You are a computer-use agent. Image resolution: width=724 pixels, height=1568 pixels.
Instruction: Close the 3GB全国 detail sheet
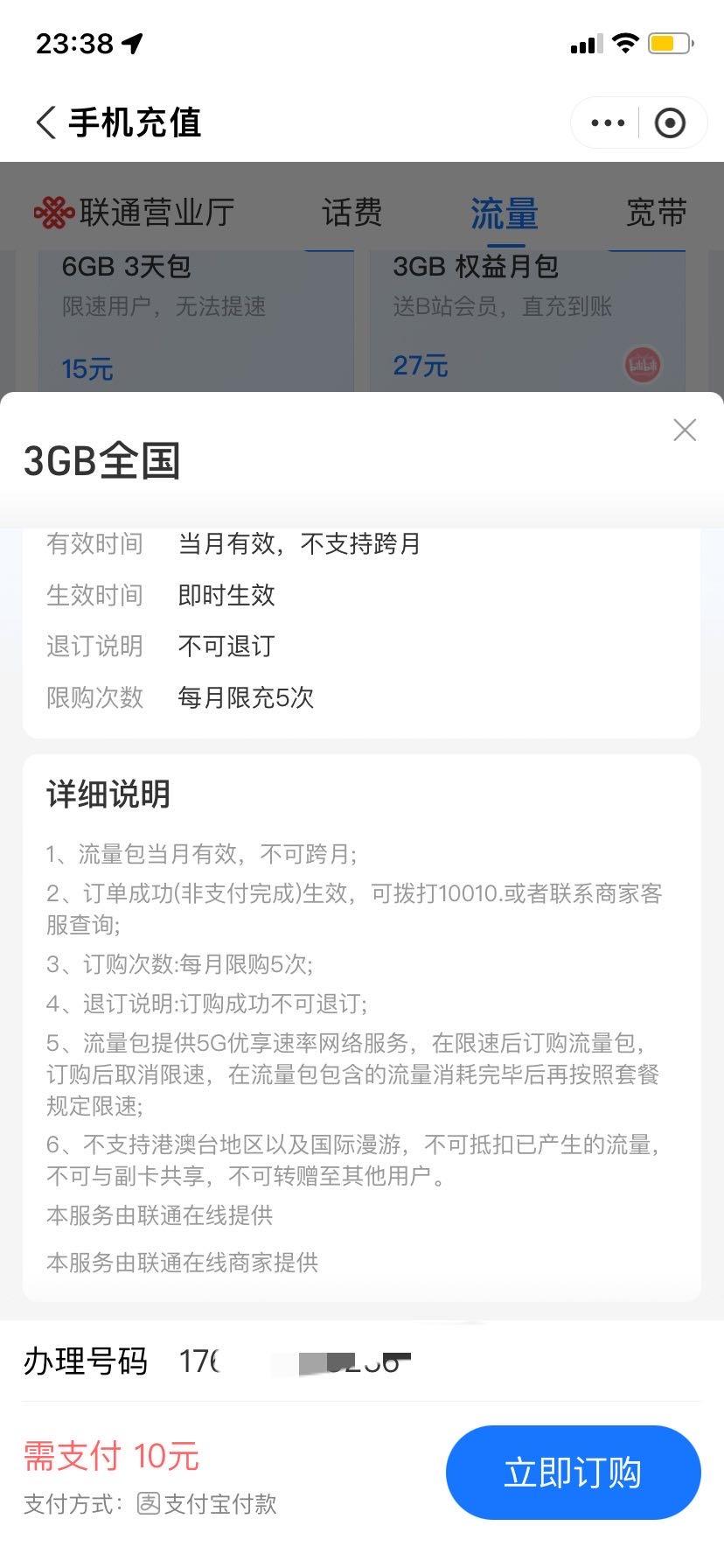point(684,430)
